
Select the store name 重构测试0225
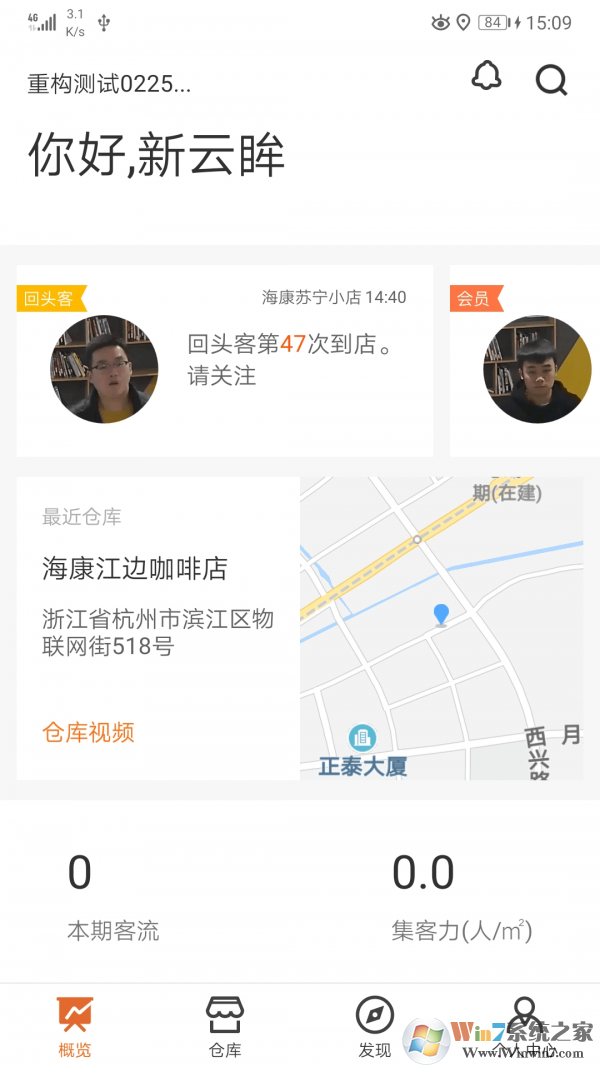(x=109, y=84)
